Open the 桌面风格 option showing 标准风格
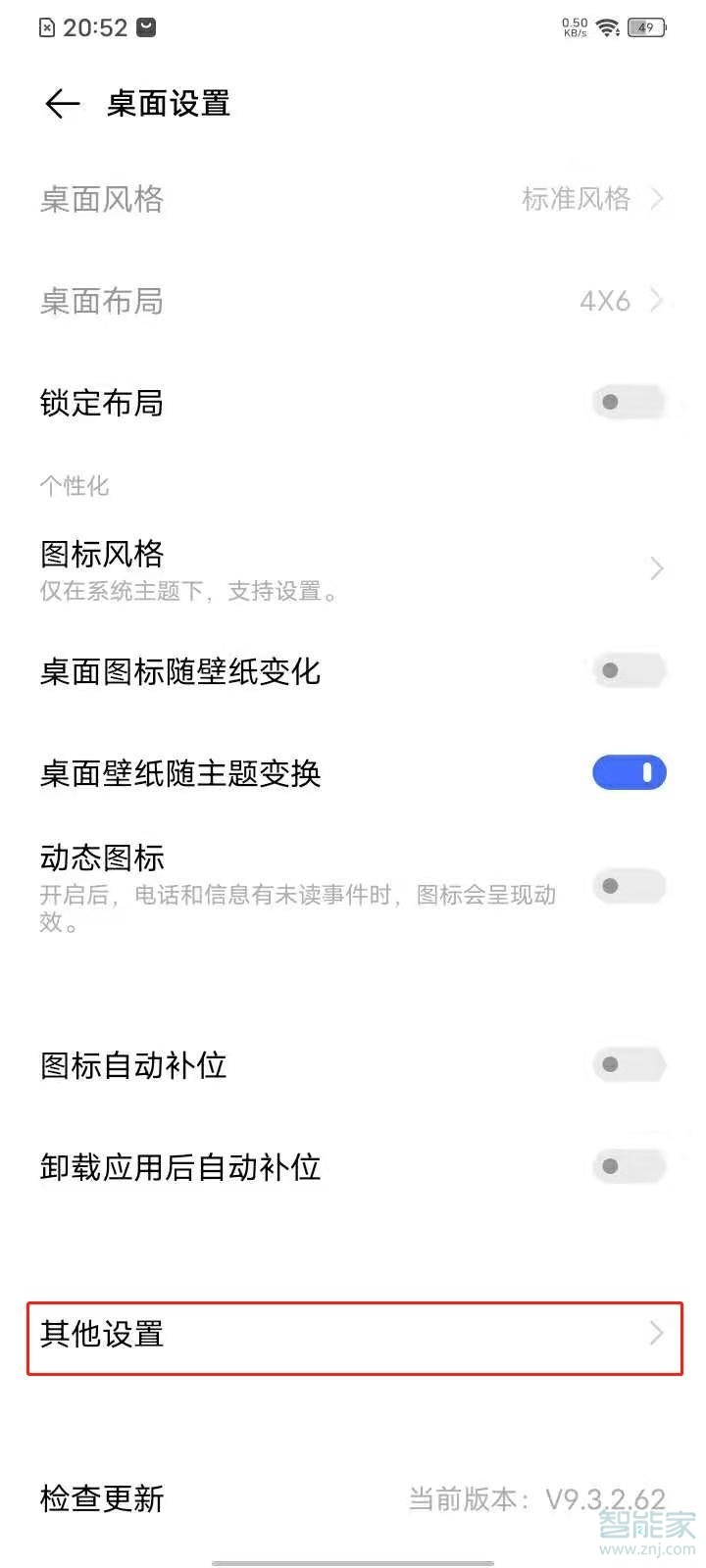 (x=353, y=200)
